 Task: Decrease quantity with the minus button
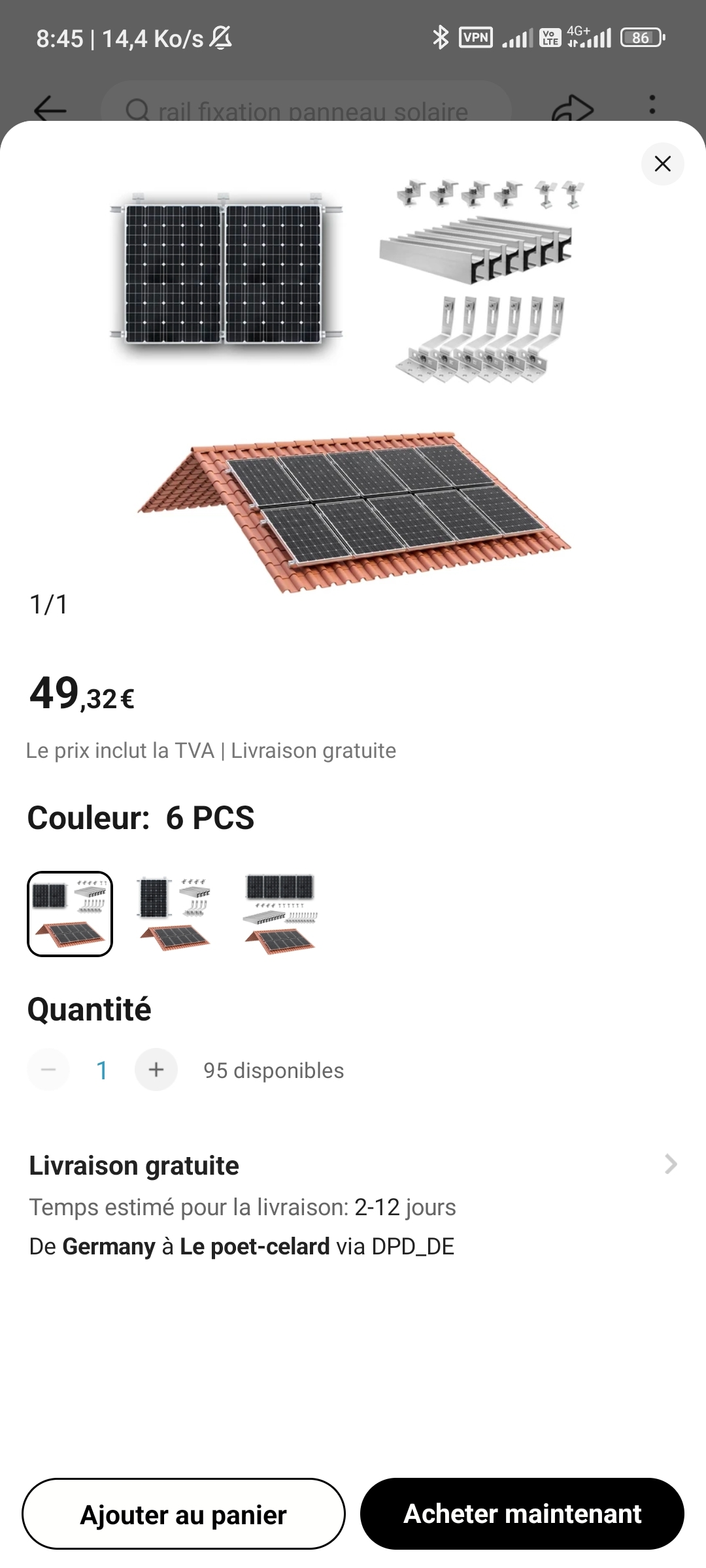tap(48, 1070)
